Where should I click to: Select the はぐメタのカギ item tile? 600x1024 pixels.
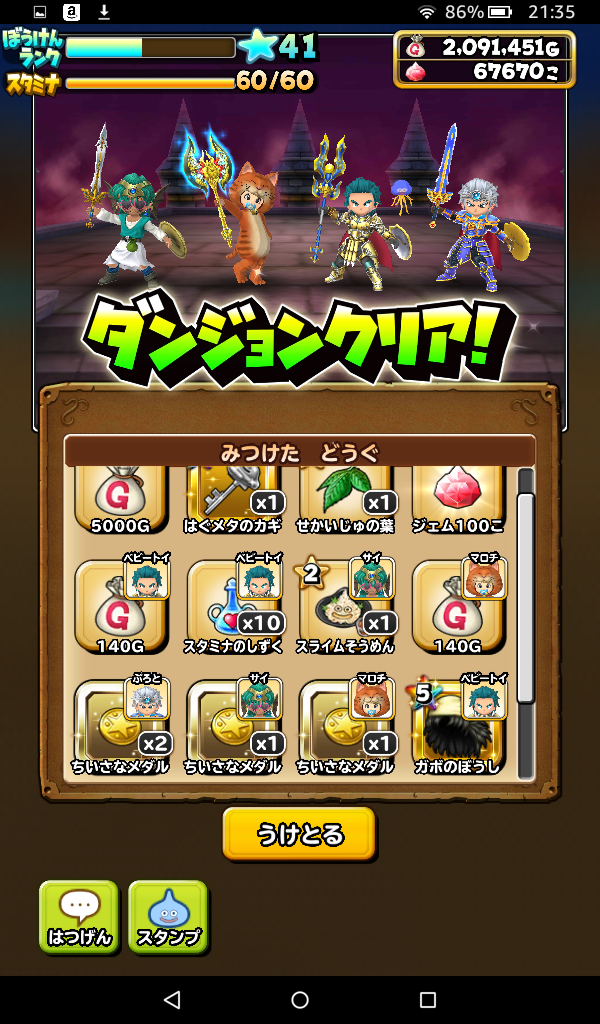tap(233, 497)
